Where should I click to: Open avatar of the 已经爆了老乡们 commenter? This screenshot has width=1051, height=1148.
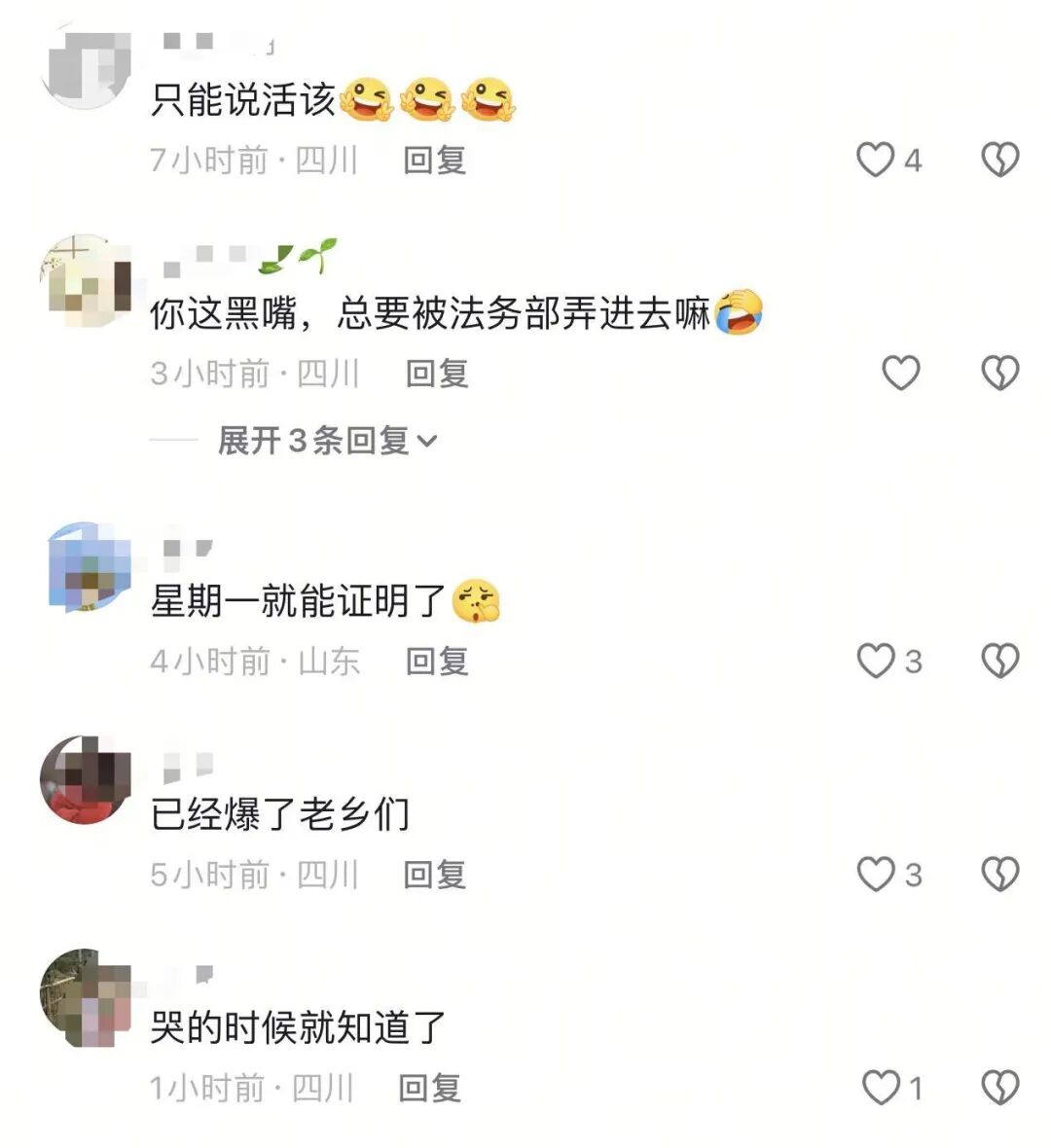pyautogui.click(x=85, y=780)
